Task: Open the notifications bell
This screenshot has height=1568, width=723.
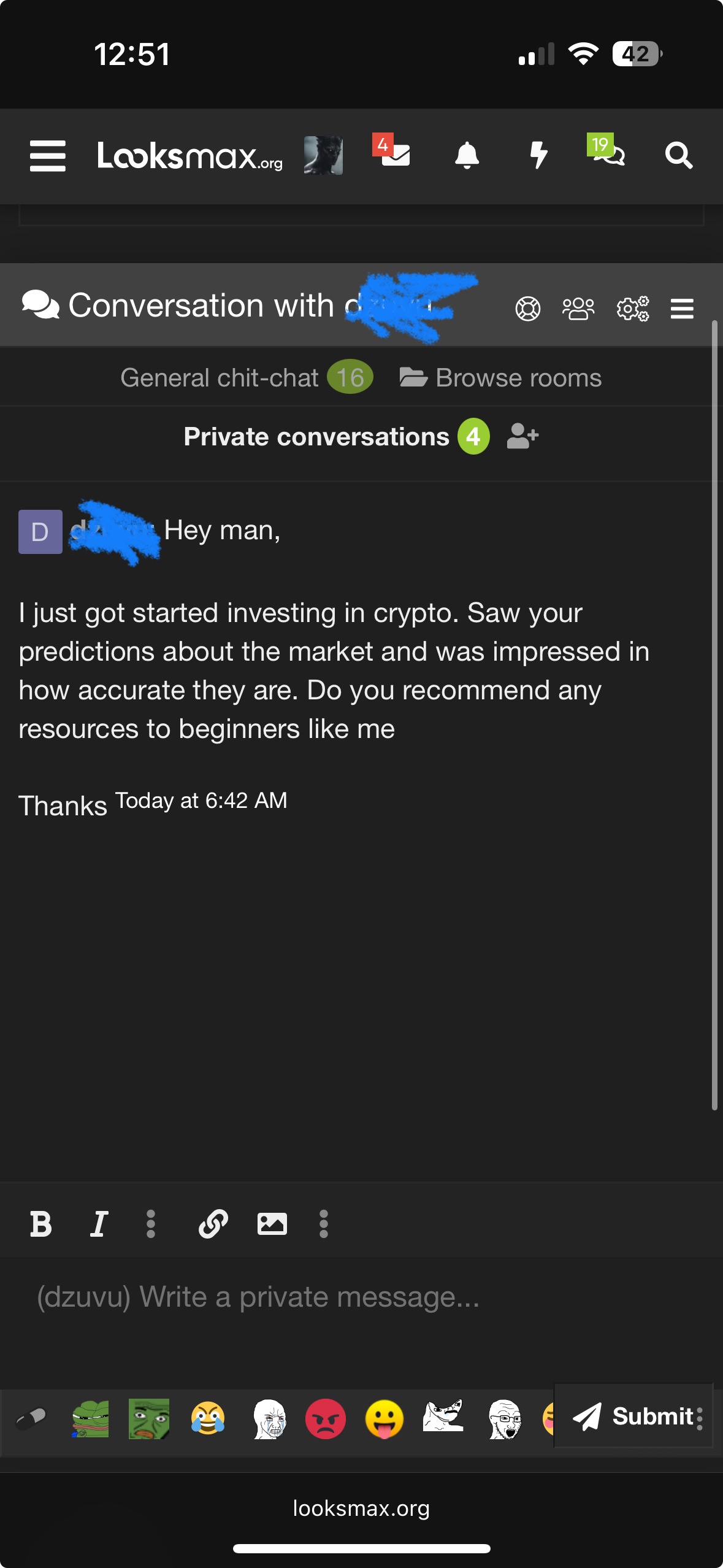Action: (467, 156)
